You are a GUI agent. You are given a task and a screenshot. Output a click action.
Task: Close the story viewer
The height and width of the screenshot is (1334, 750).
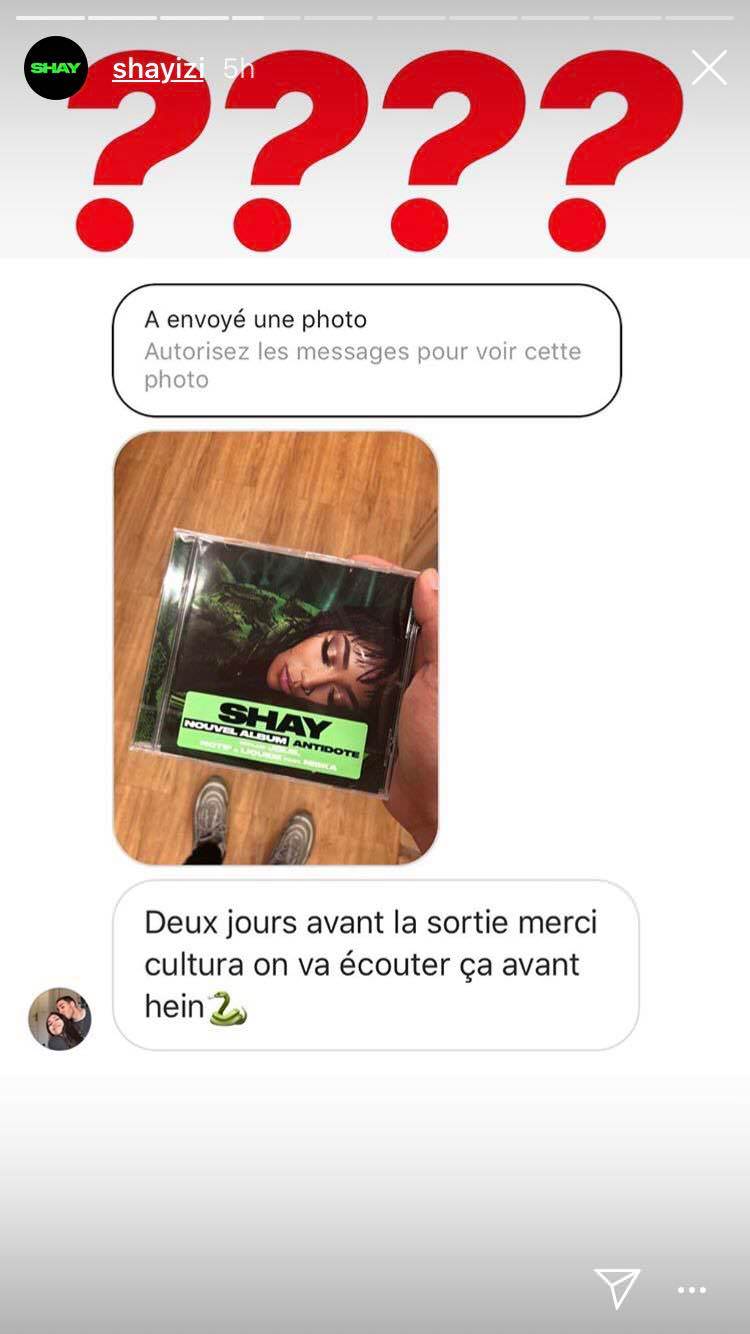click(x=709, y=68)
